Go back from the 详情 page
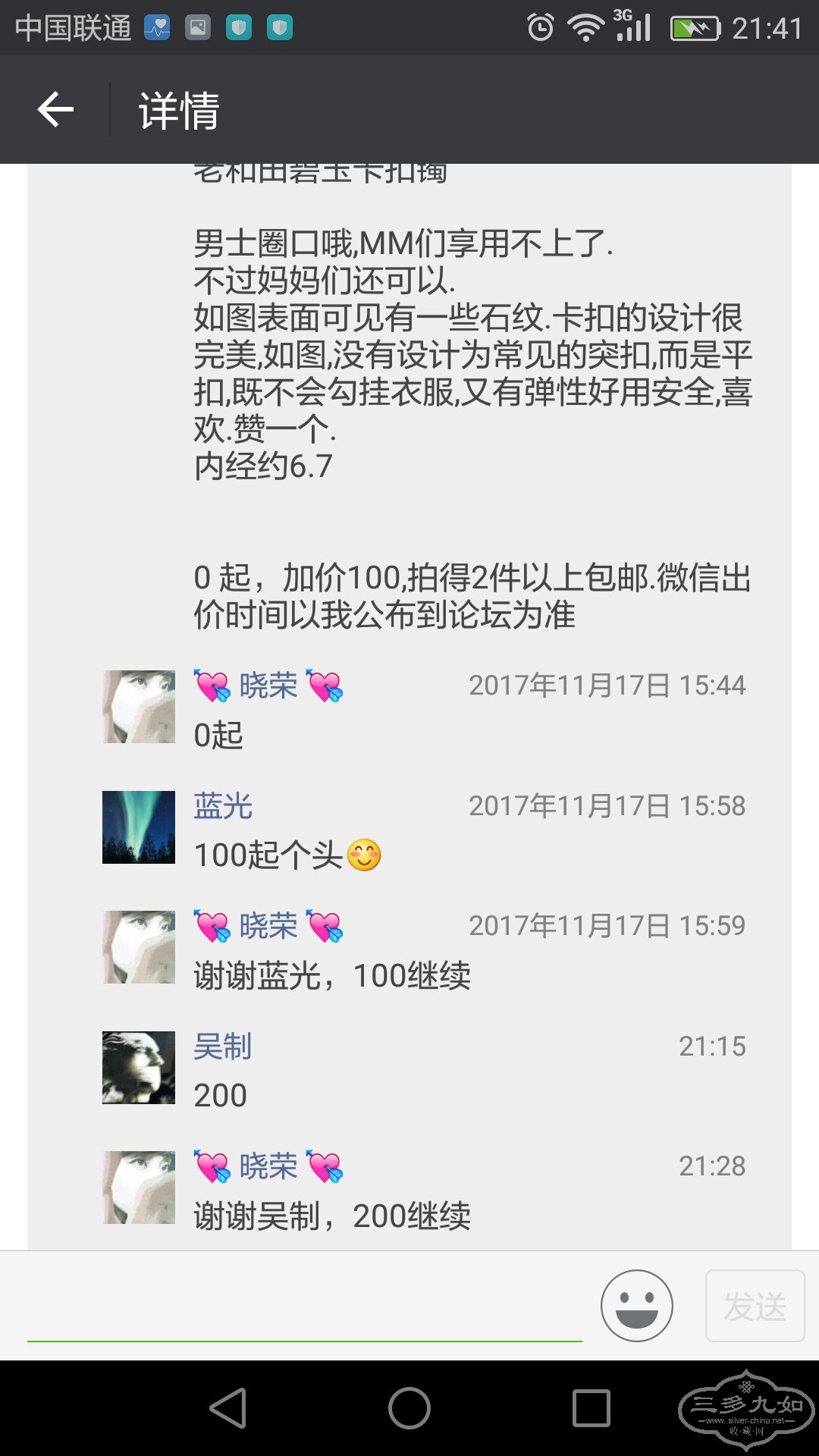Image resolution: width=819 pixels, height=1456 pixels. coord(55,110)
